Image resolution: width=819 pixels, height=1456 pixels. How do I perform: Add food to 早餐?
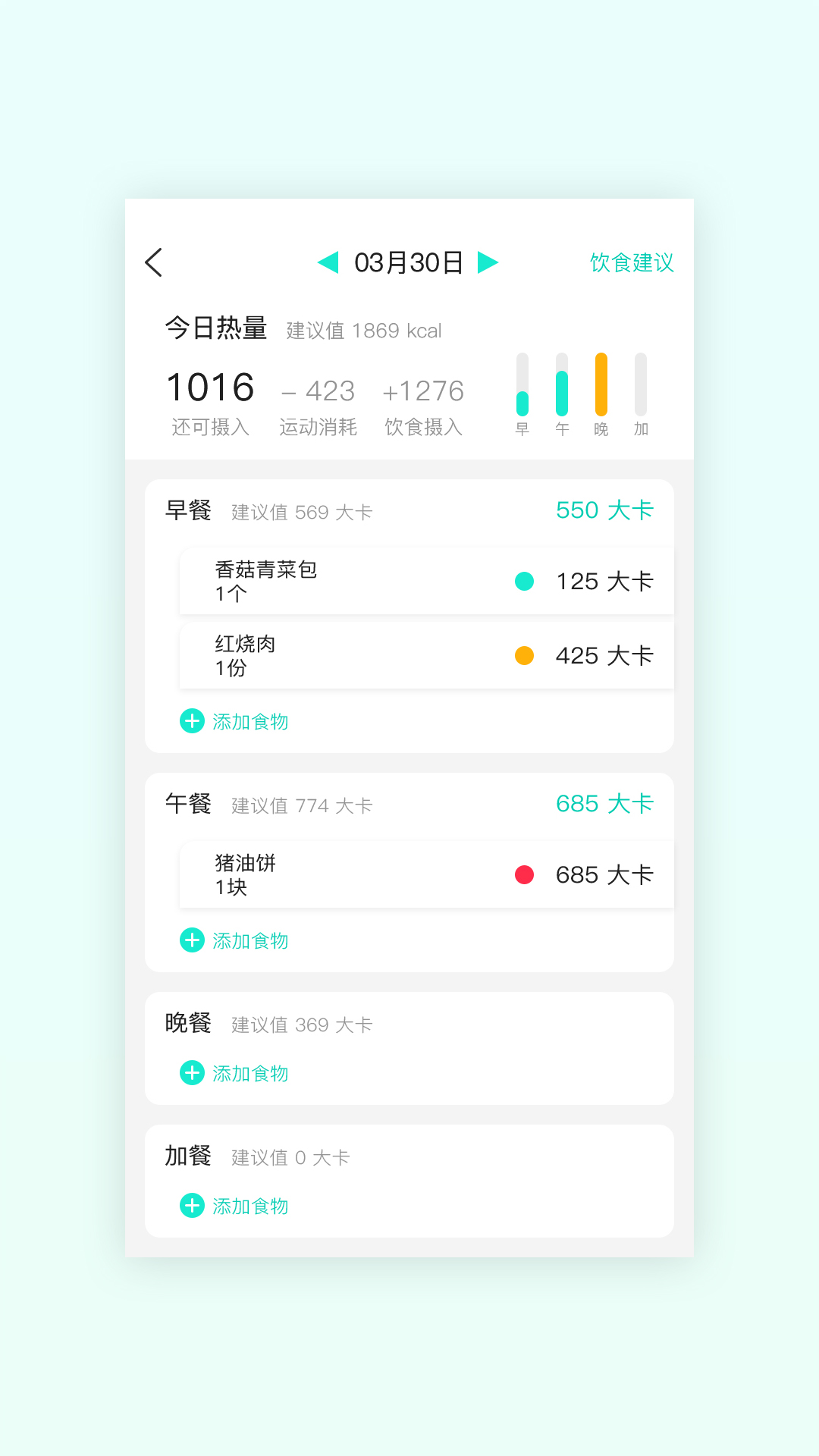(234, 721)
